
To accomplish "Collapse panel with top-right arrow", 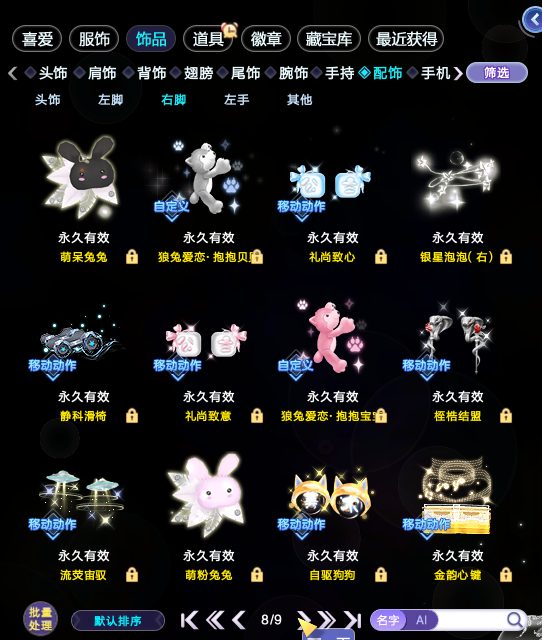I will point(533,20).
